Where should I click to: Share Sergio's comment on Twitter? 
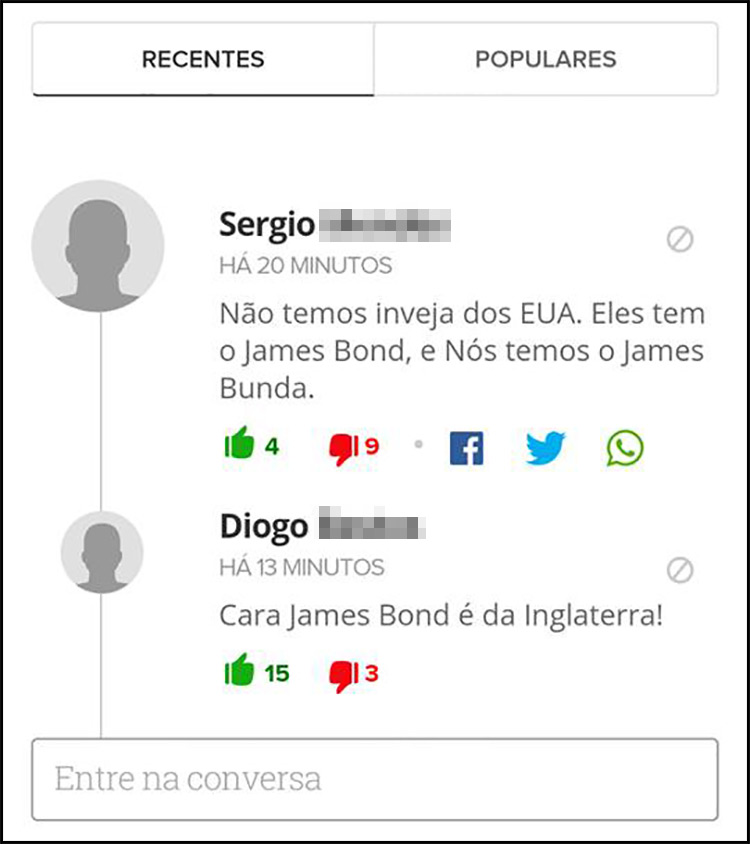[543, 449]
